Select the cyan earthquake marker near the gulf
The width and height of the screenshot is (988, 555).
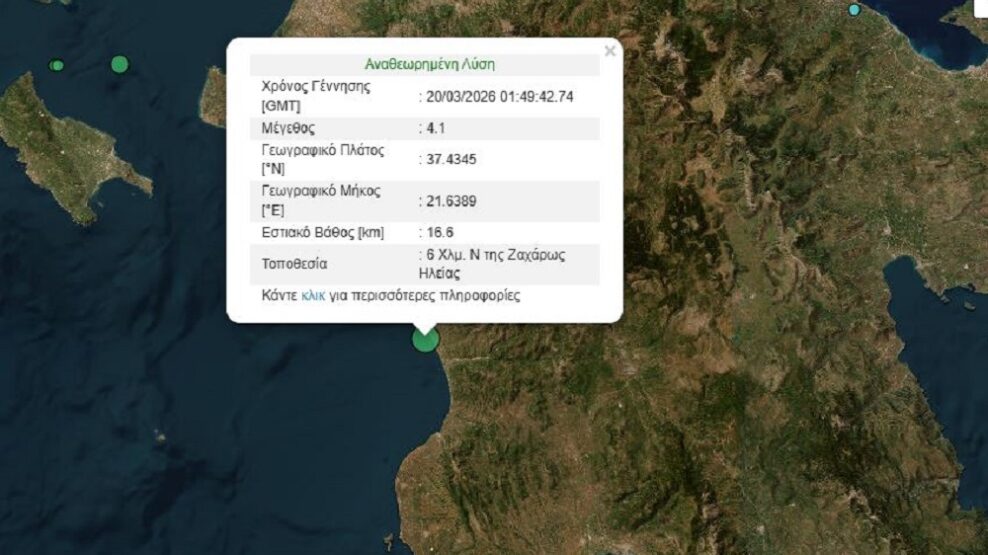pyautogui.click(x=854, y=10)
